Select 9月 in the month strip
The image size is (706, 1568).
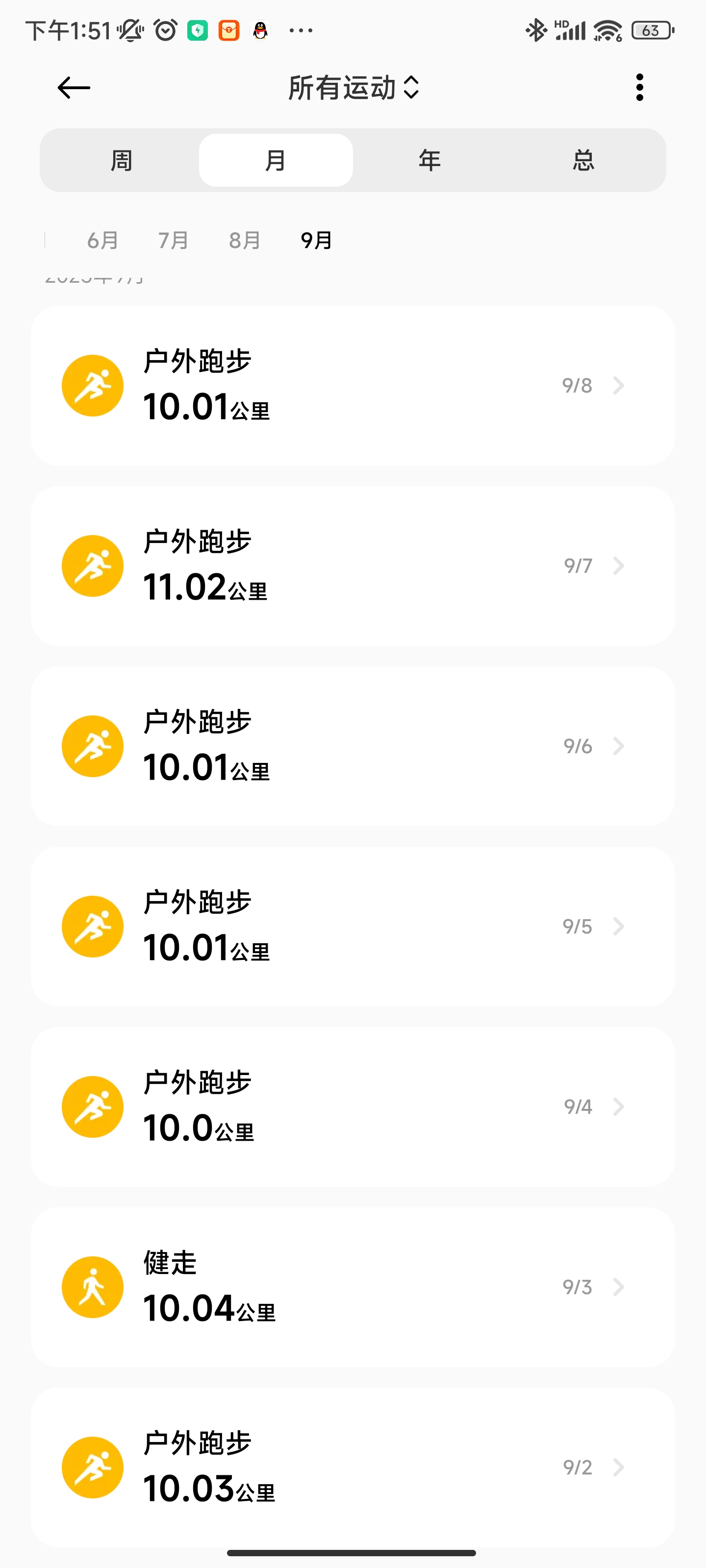316,241
